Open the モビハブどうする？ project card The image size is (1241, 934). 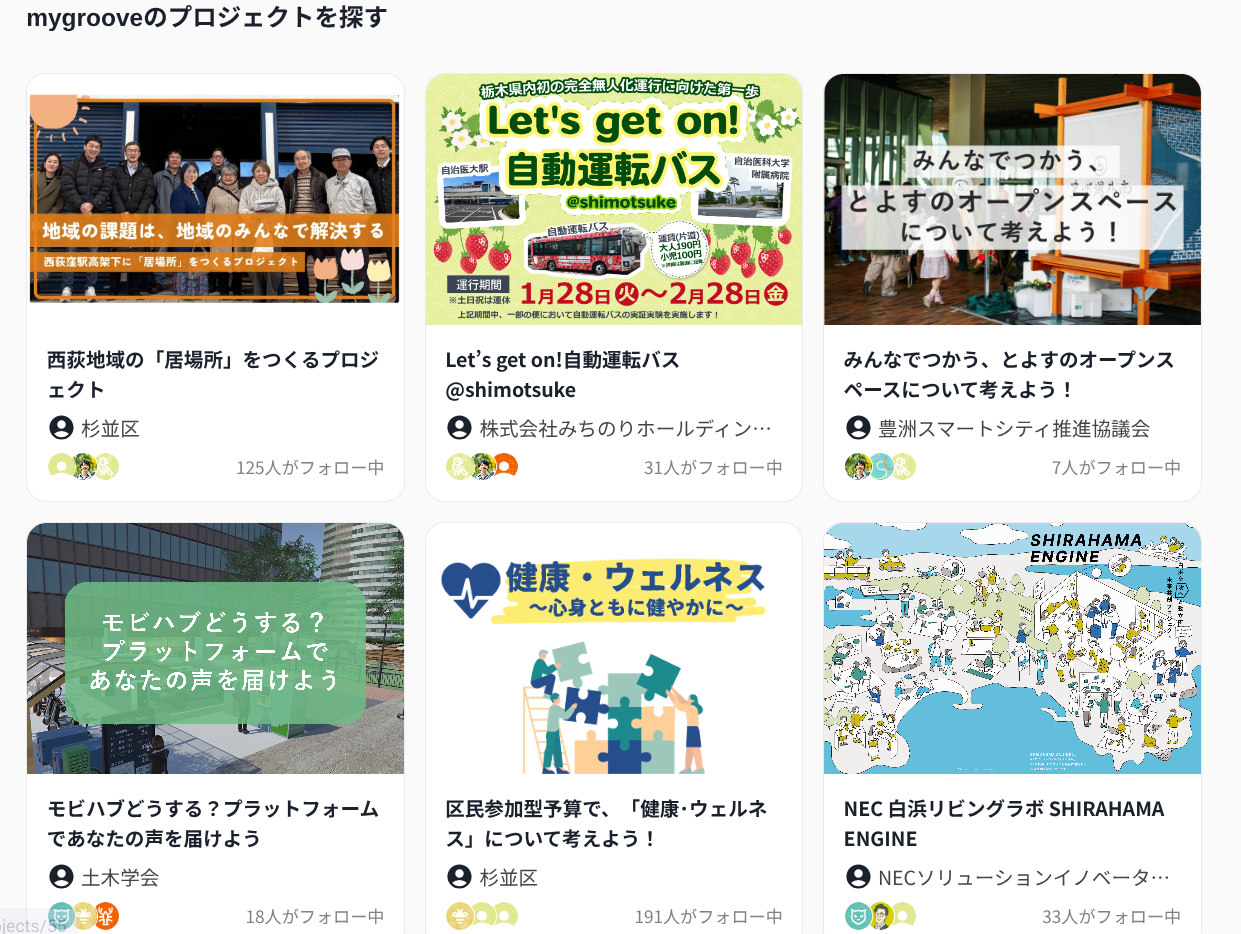pos(213,822)
